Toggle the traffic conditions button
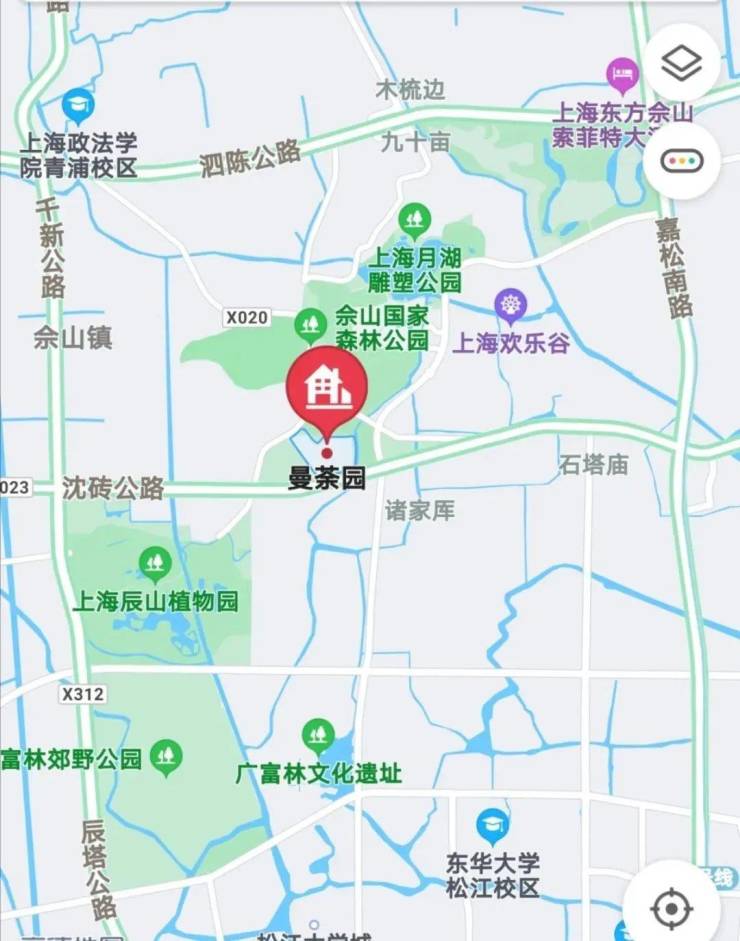The width and height of the screenshot is (740, 941). [681, 160]
